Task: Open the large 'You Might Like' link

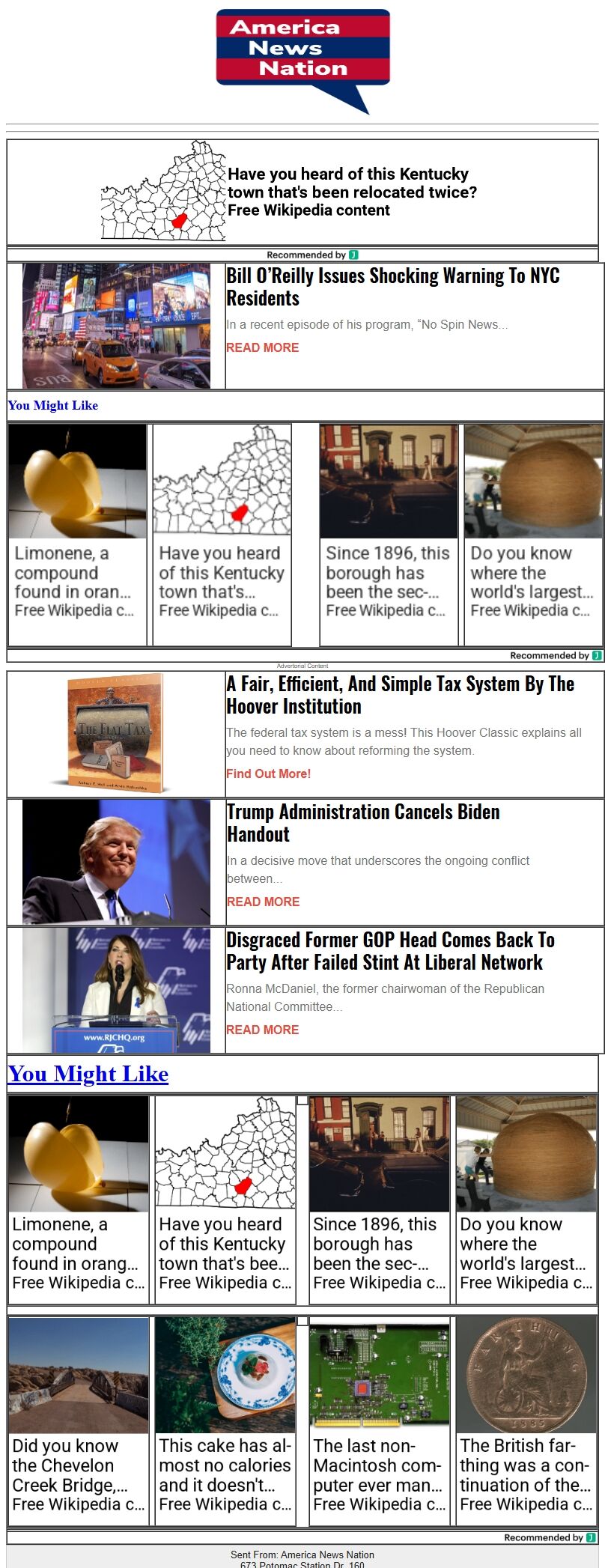Action: (x=88, y=1074)
